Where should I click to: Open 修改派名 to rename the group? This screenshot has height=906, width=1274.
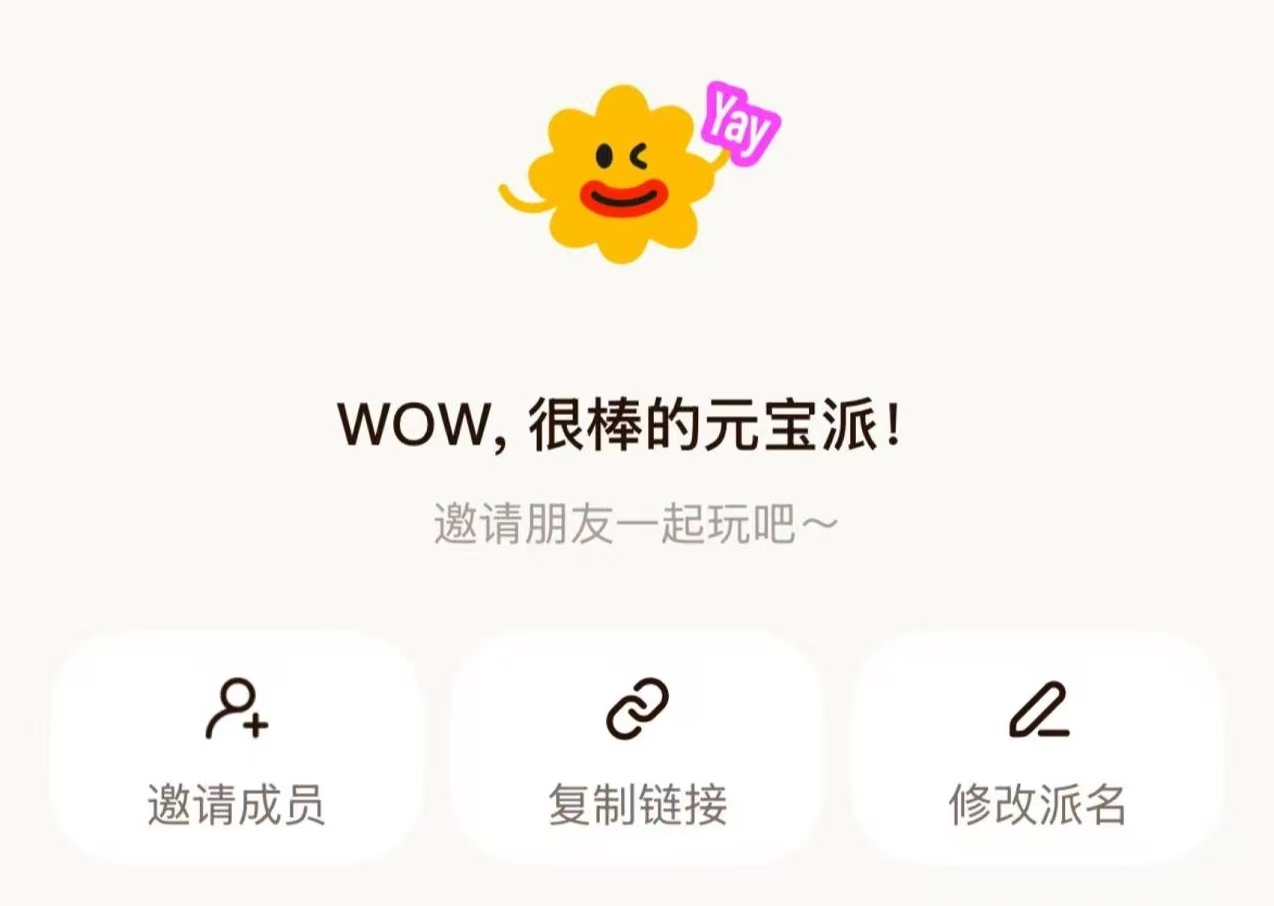pyautogui.click(x=1037, y=748)
